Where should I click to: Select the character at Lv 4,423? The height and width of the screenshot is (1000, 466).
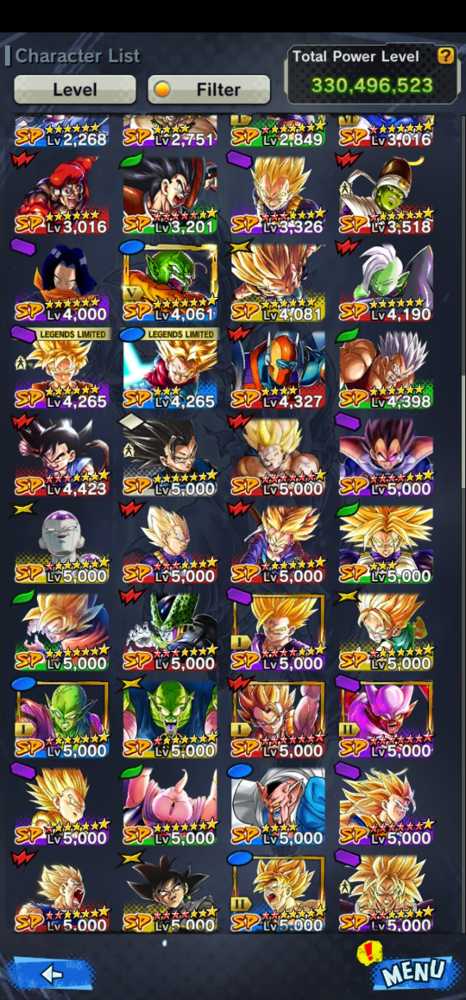click(x=62, y=457)
